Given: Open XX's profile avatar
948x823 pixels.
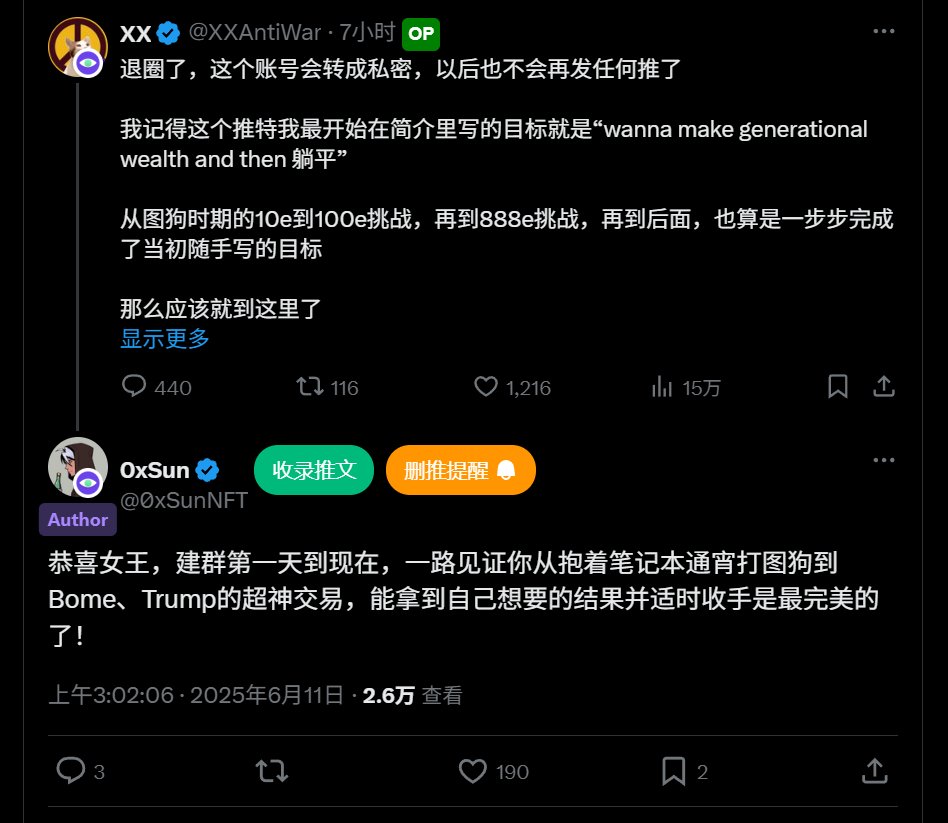Looking at the screenshot, I should tap(78, 46).
